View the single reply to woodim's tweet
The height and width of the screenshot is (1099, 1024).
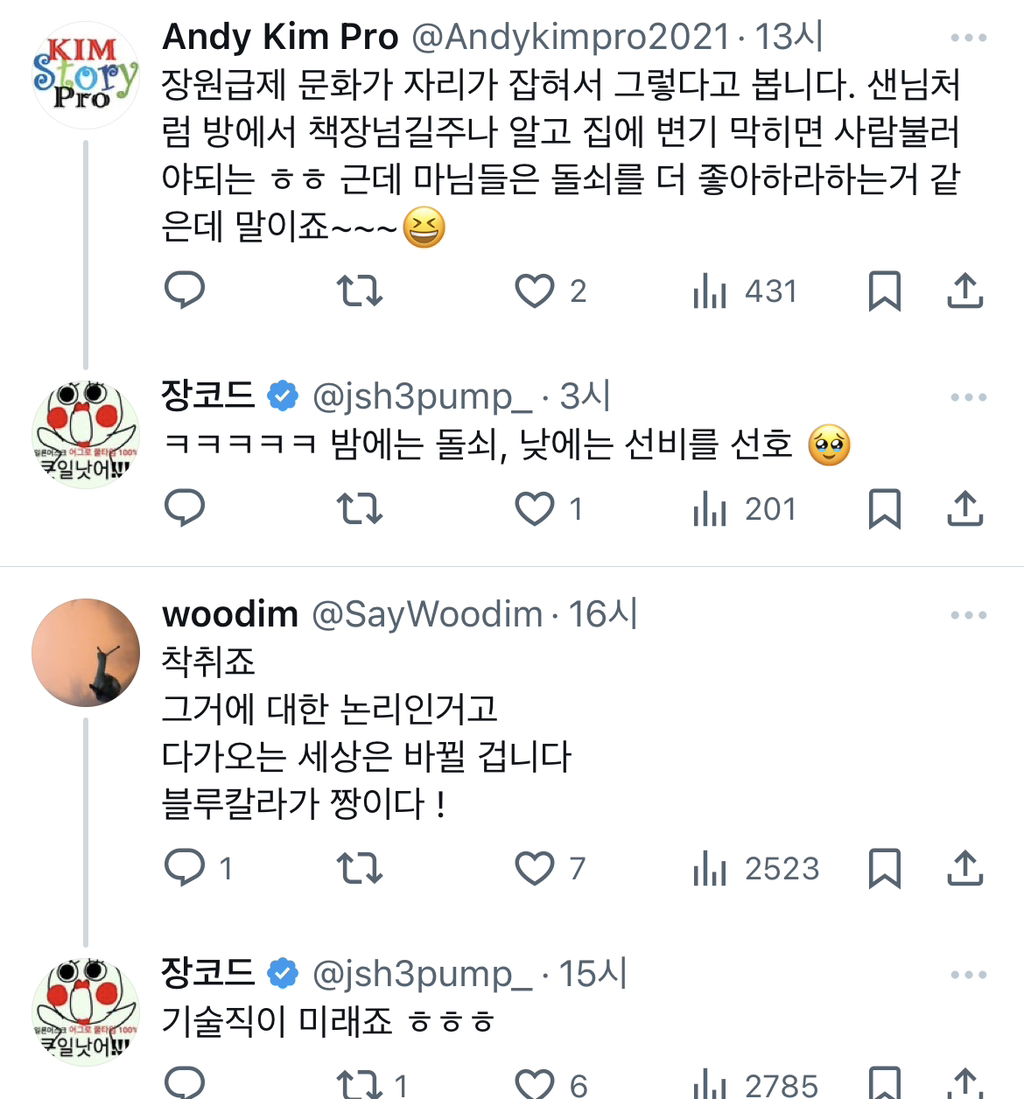tap(192, 868)
